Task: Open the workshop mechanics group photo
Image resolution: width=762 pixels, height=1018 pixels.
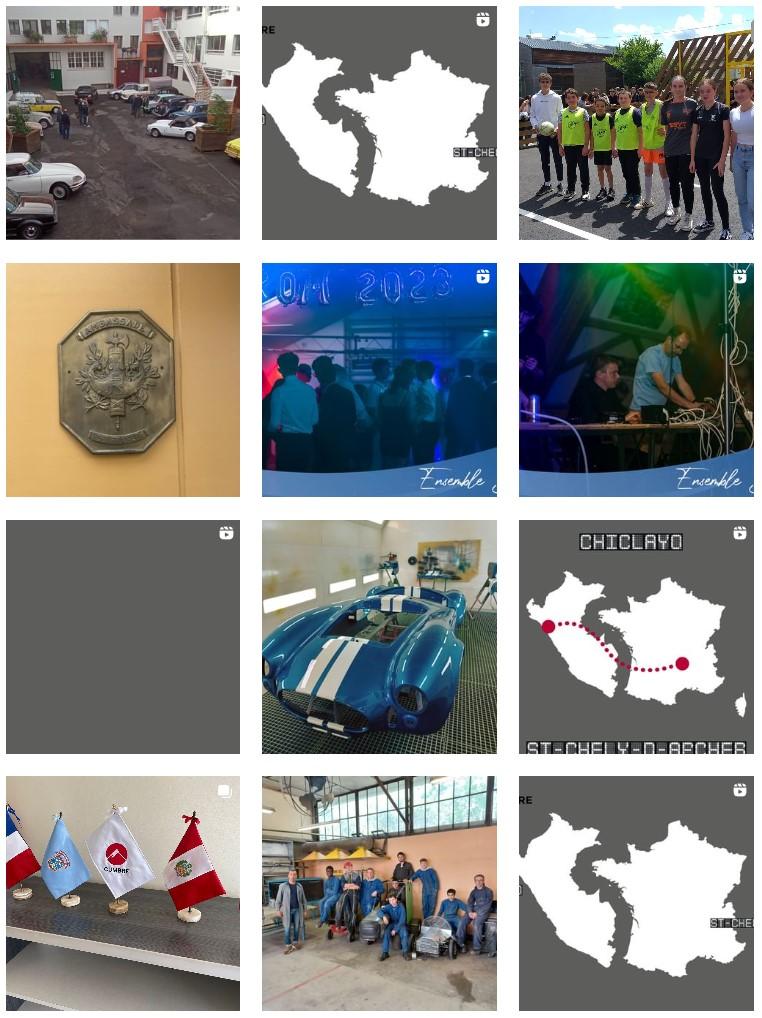Action: pyautogui.click(x=379, y=893)
